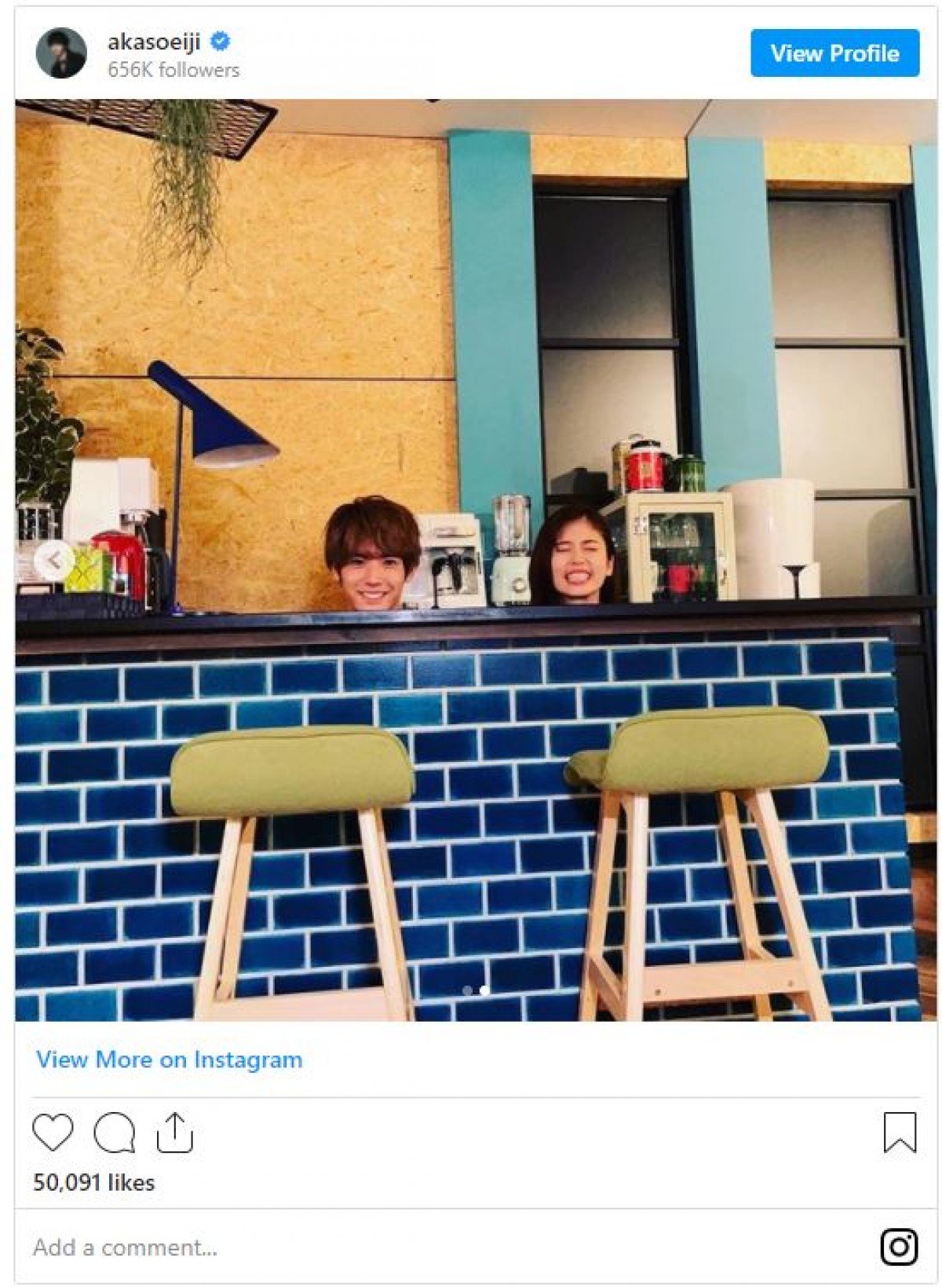Tap View More on Instagram
Screen dimensions: 942x1288
(x=169, y=1059)
